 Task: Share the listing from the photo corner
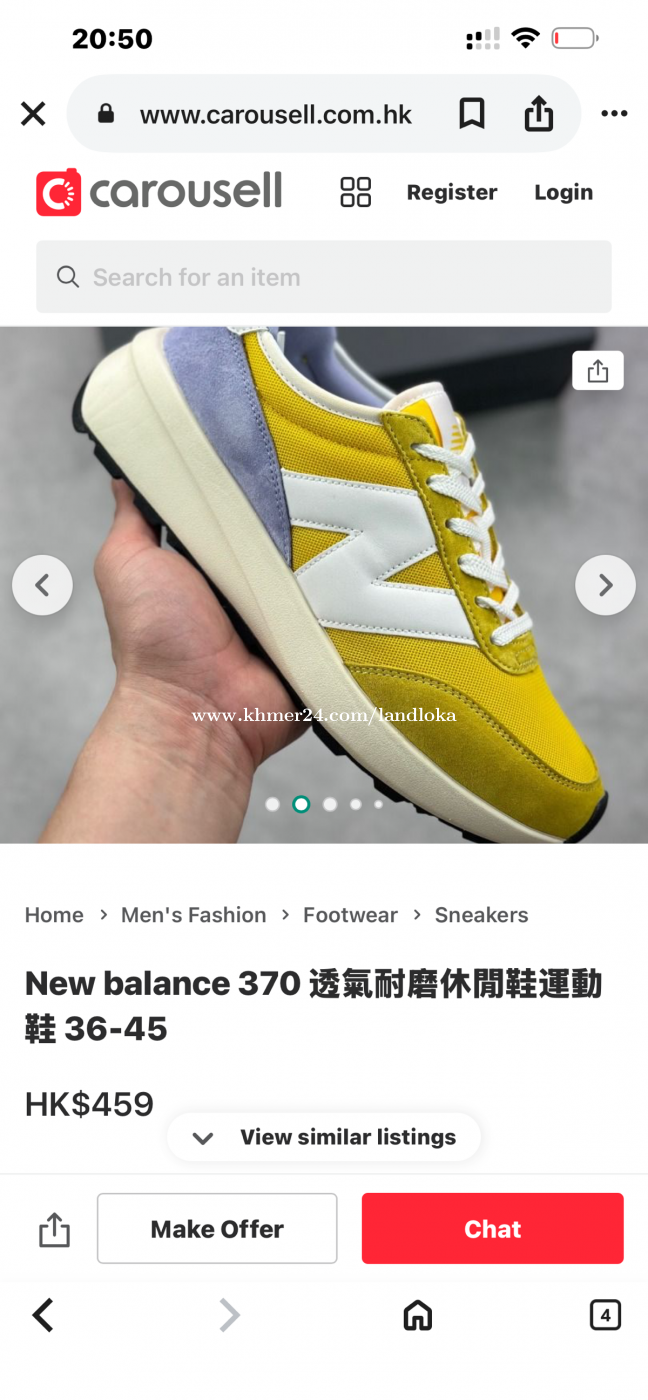tap(598, 371)
